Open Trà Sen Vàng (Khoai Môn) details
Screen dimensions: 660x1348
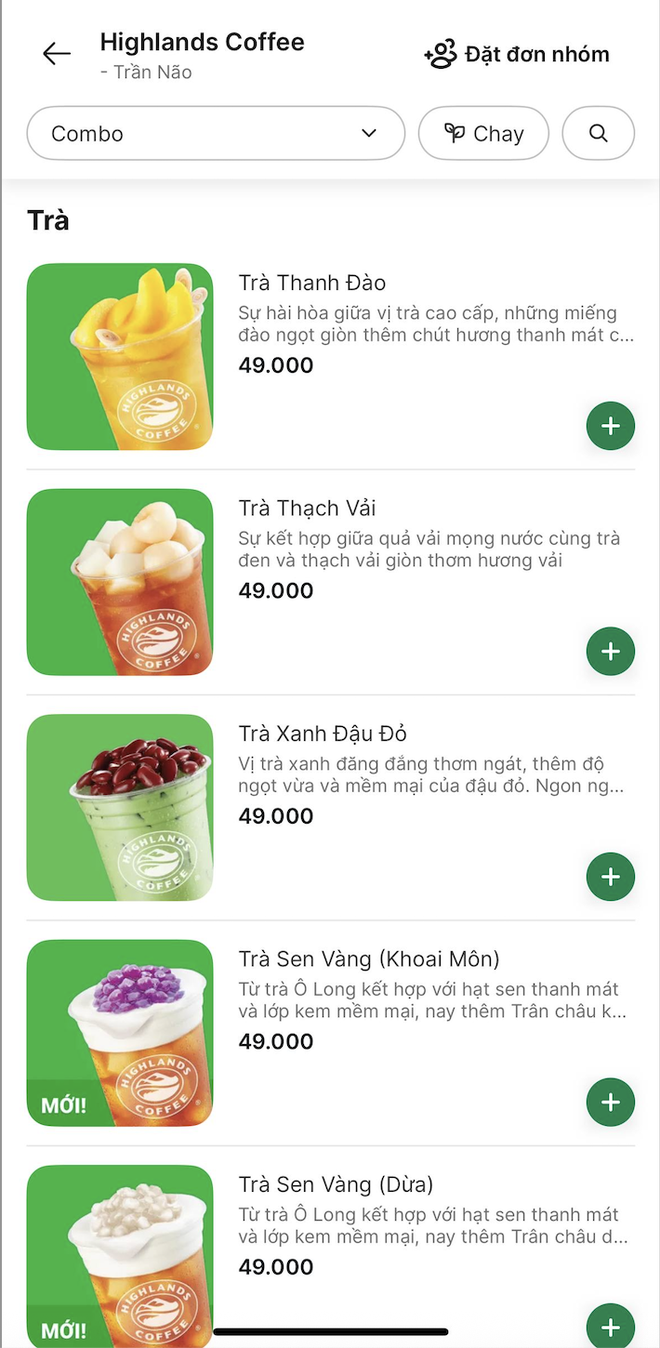coord(368,960)
